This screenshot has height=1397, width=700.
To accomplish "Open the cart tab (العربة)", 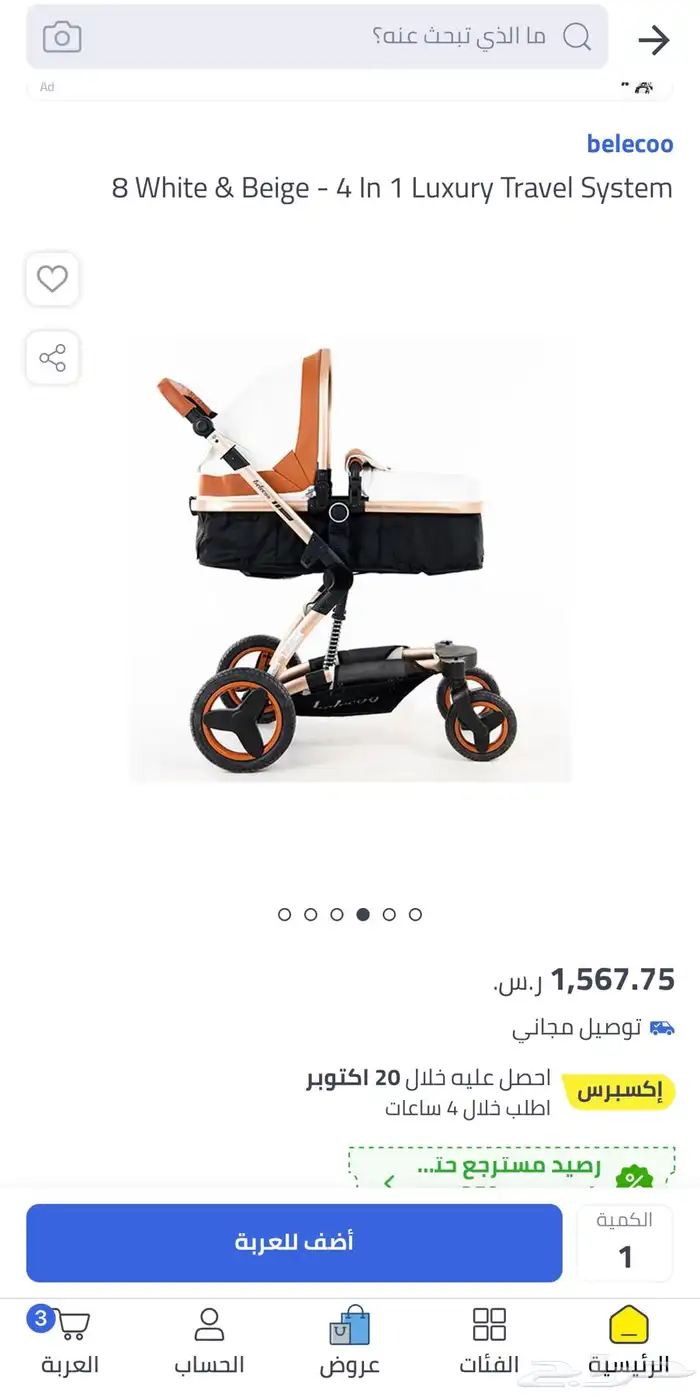I will coord(70,1342).
